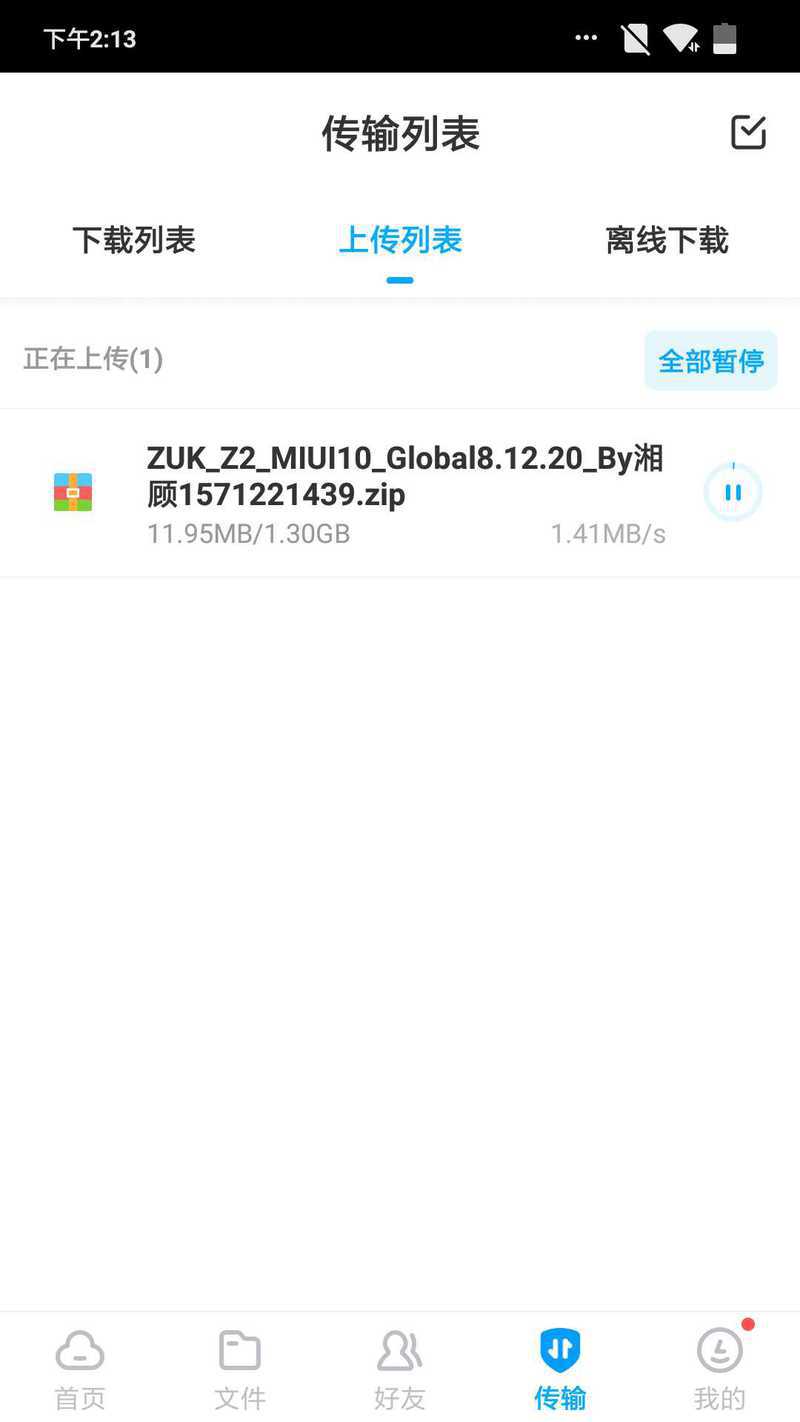Pause the ZUK_Z2_MIUI10 zip upload
Image resolution: width=800 pixels, height=1422 pixels.
[733, 492]
